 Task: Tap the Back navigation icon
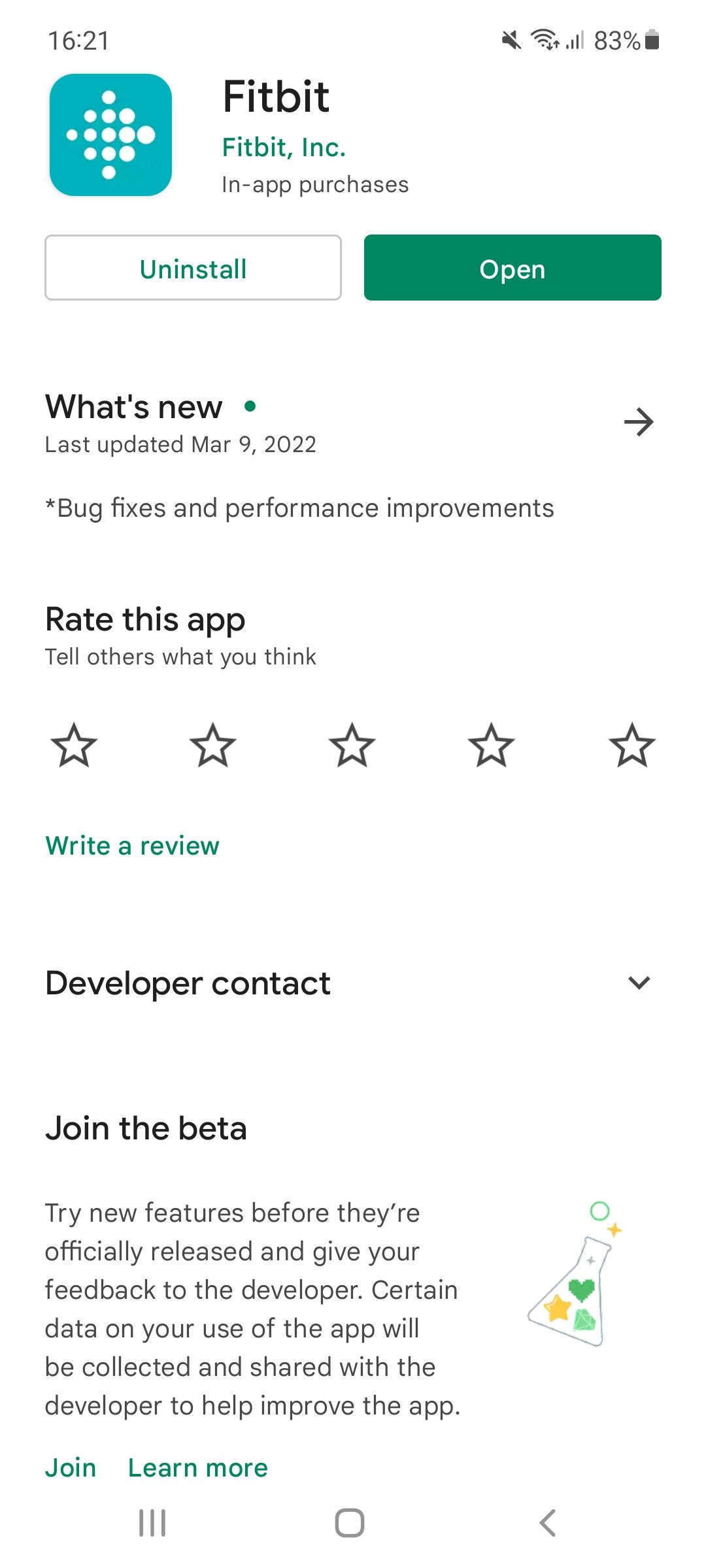(549, 1523)
